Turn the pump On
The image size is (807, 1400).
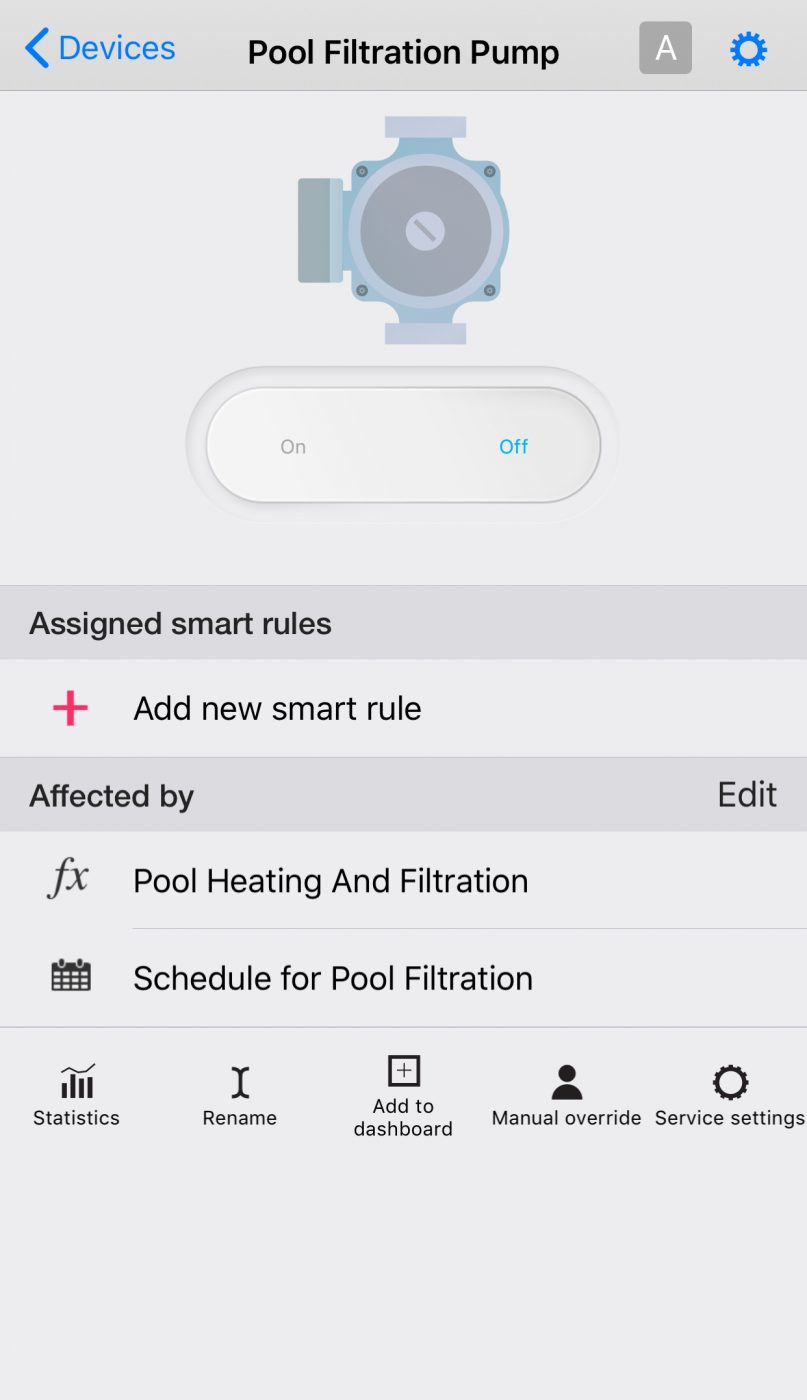pos(293,446)
